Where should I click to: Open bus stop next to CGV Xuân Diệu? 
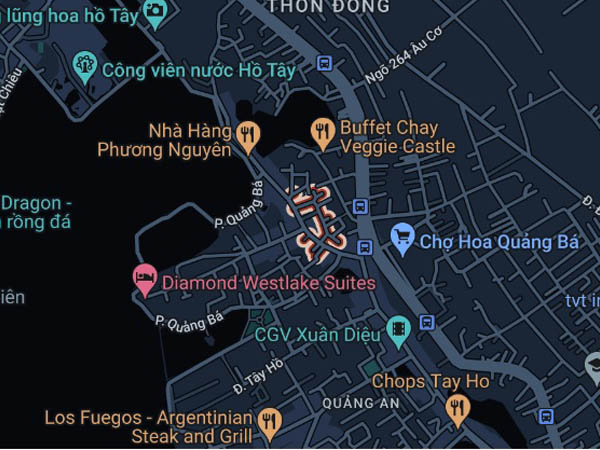coord(427,322)
